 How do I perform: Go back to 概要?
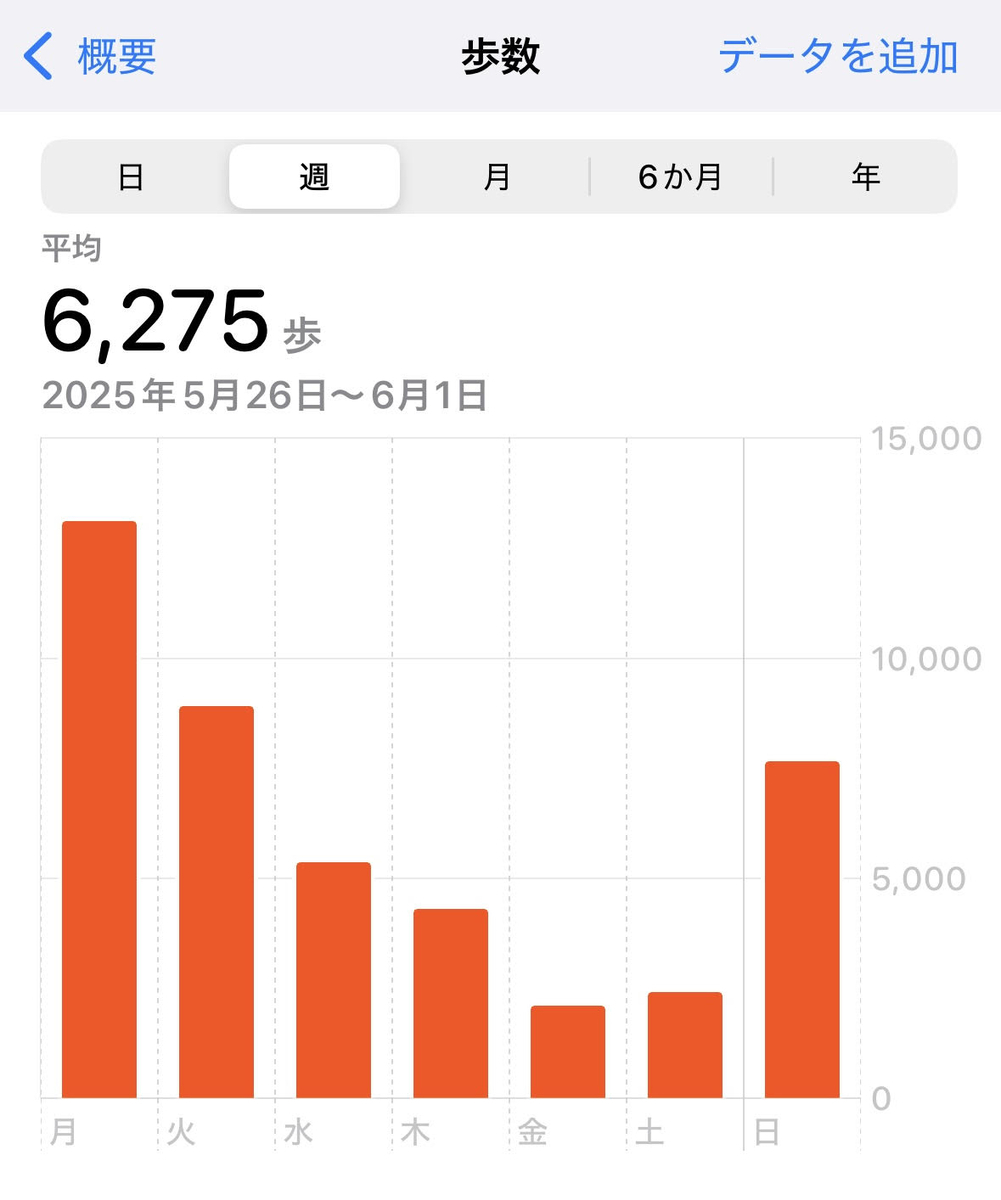[x=92, y=56]
